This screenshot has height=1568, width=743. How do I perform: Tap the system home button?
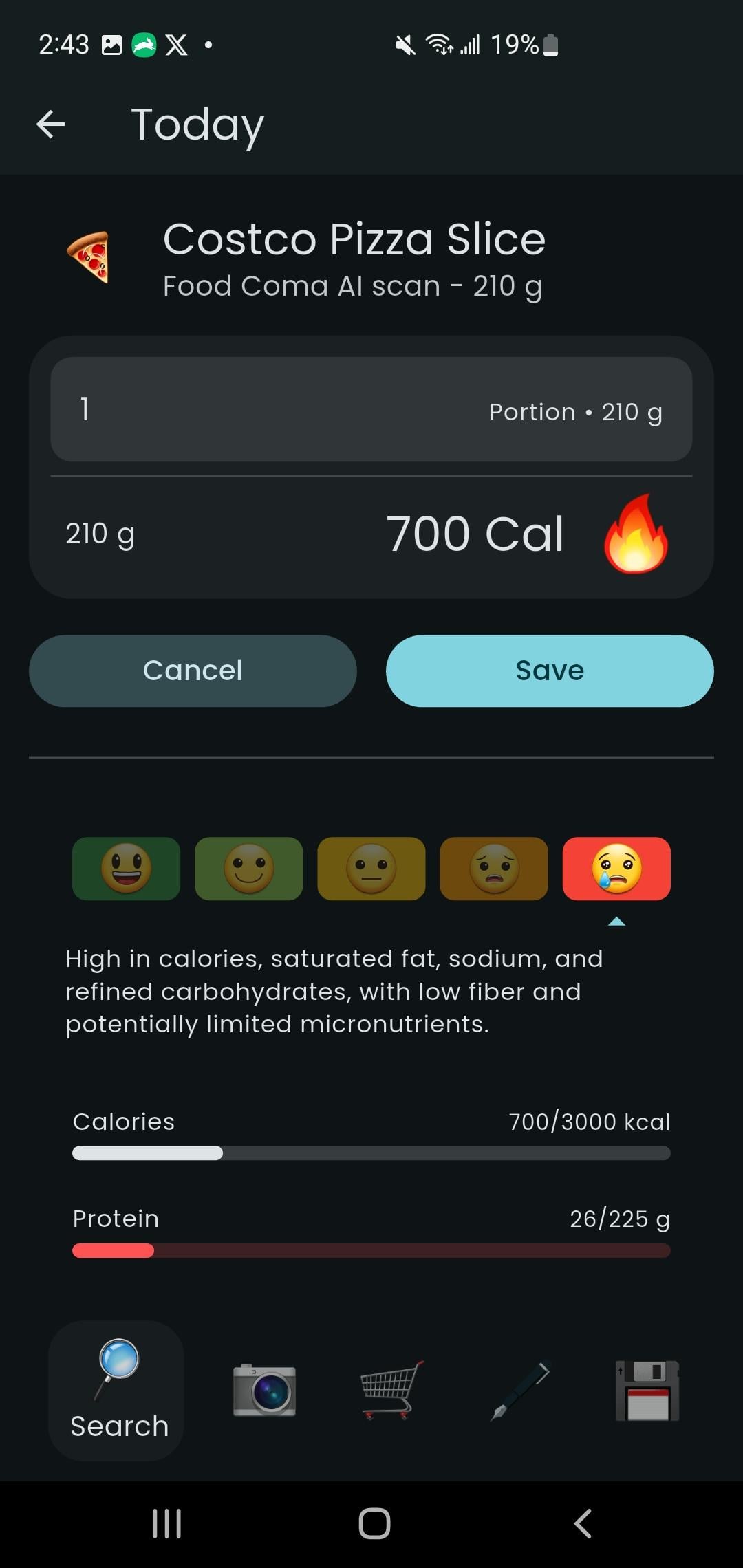pos(374,1523)
